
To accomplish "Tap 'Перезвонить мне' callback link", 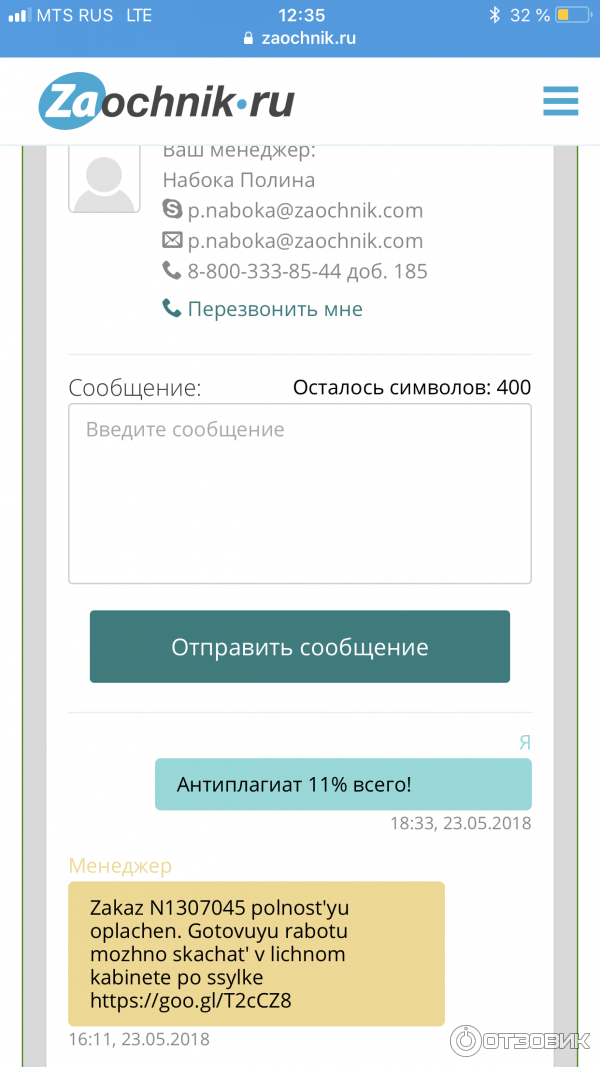I will 274,309.
